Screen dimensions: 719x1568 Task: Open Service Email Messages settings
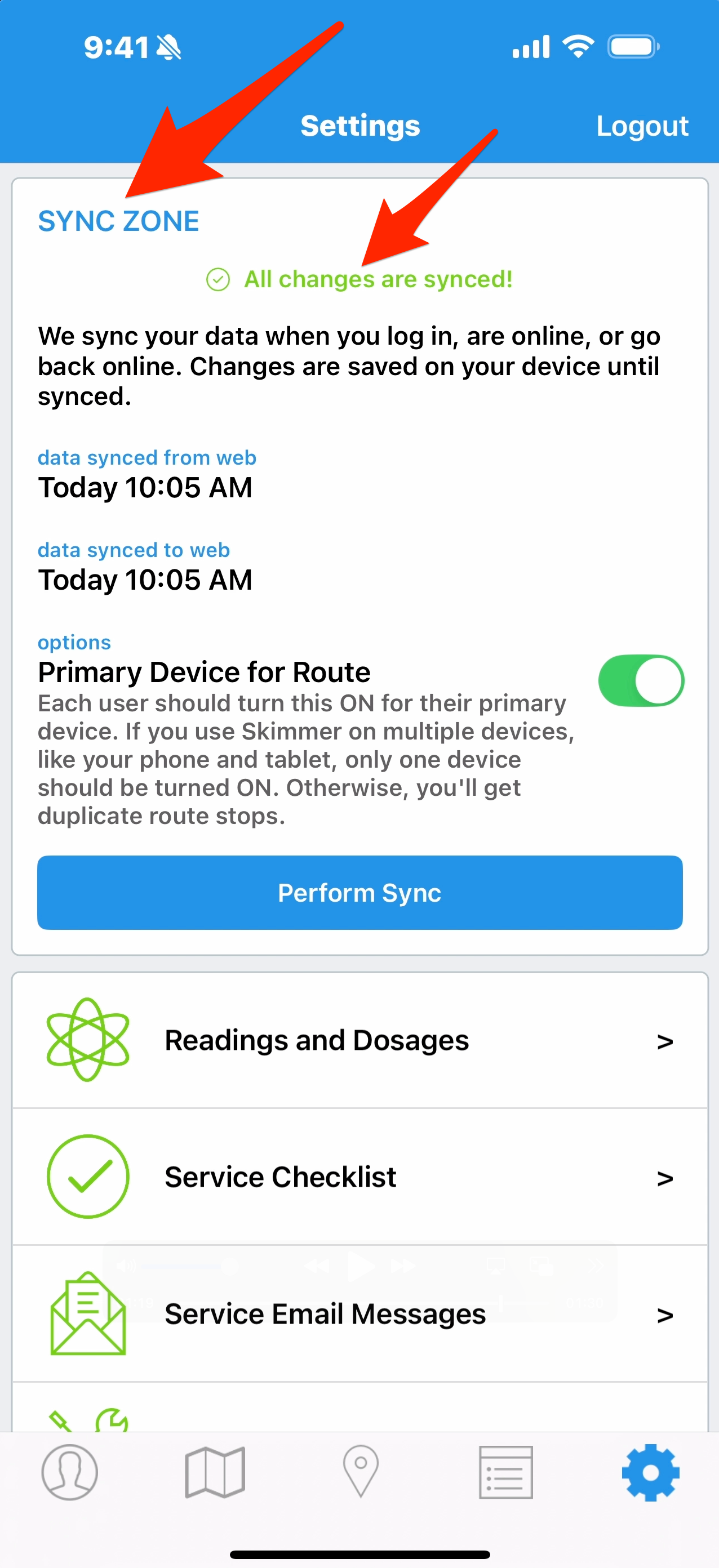(360, 1313)
